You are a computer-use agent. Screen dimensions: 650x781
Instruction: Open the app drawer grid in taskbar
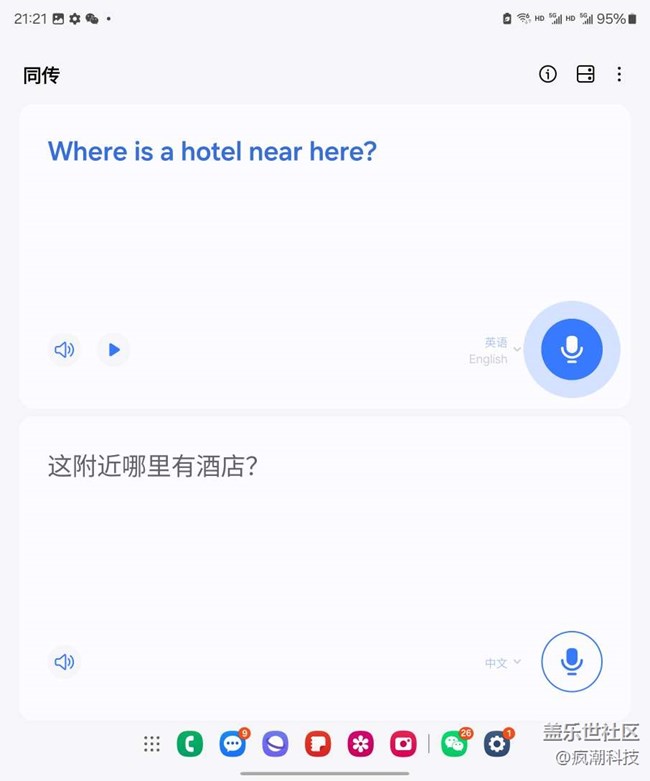[151, 744]
